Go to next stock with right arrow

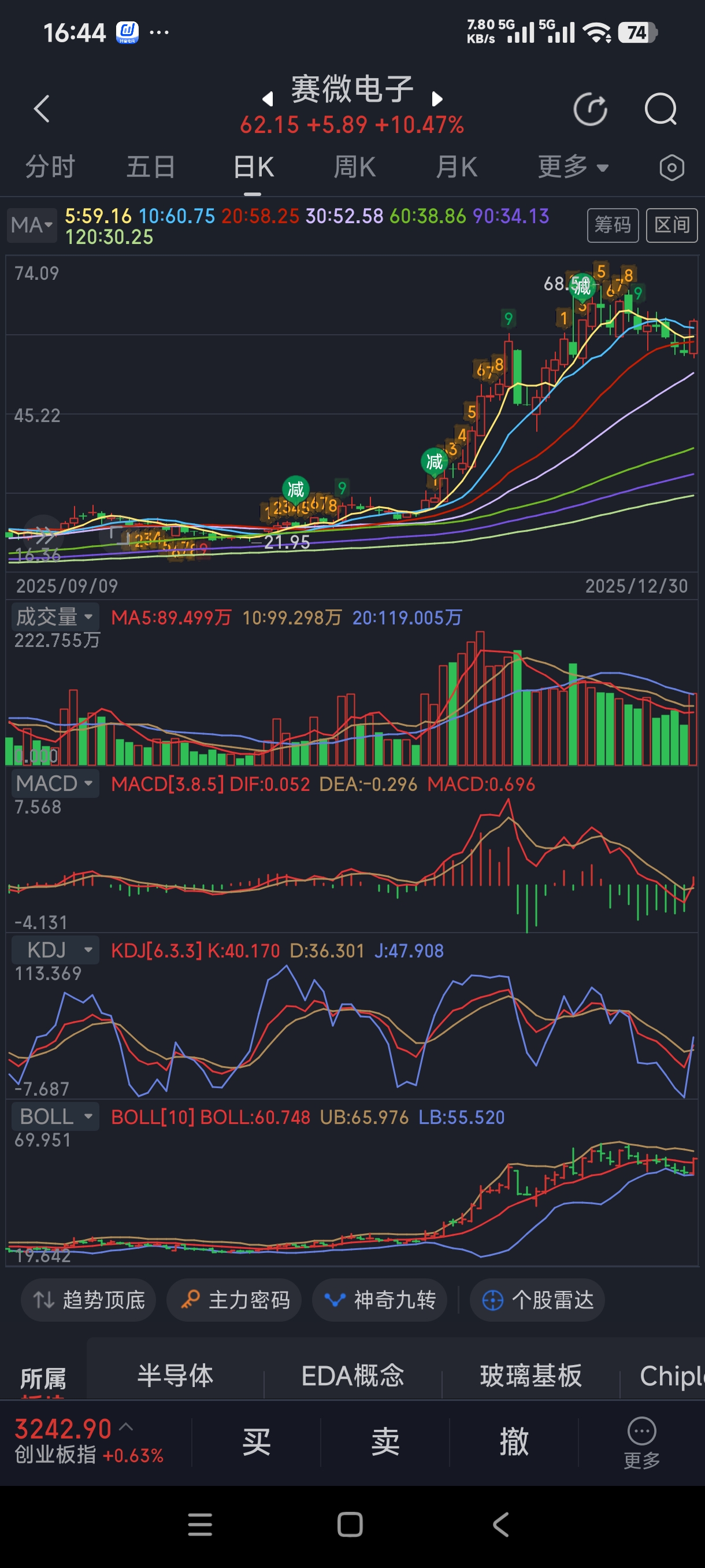pyautogui.click(x=437, y=99)
